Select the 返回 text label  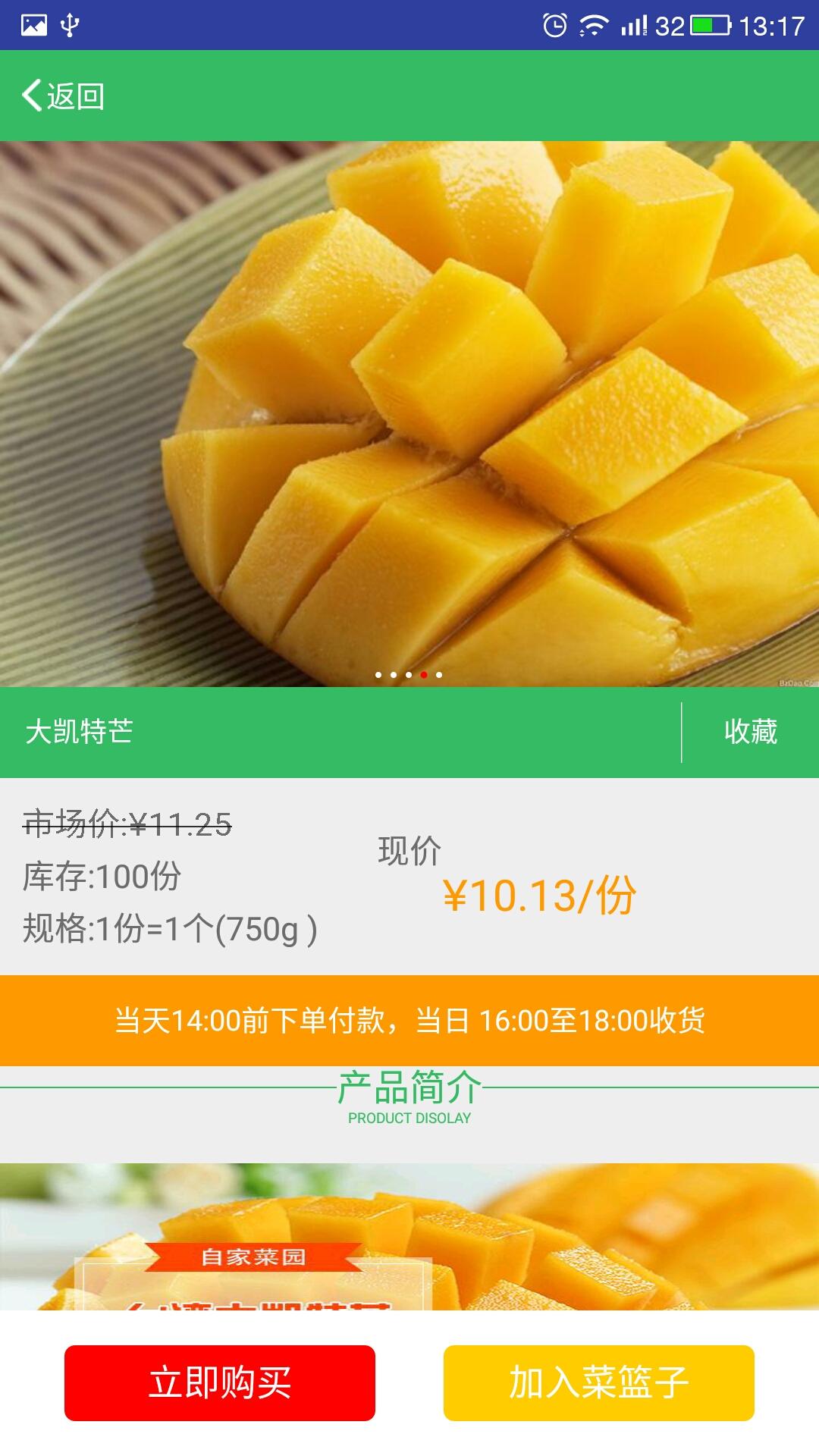pos(72,96)
